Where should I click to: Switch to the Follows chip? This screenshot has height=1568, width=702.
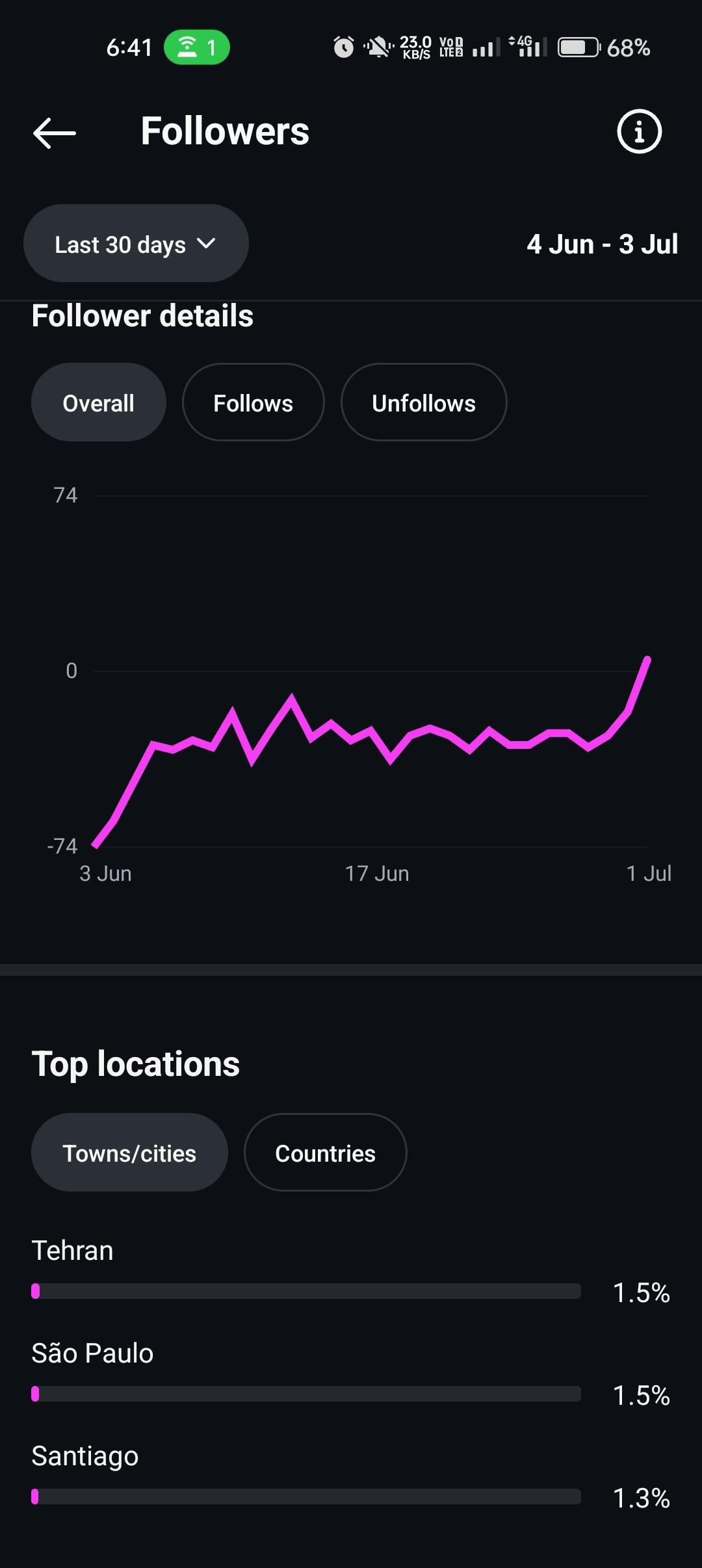pyautogui.click(x=253, y=402)
